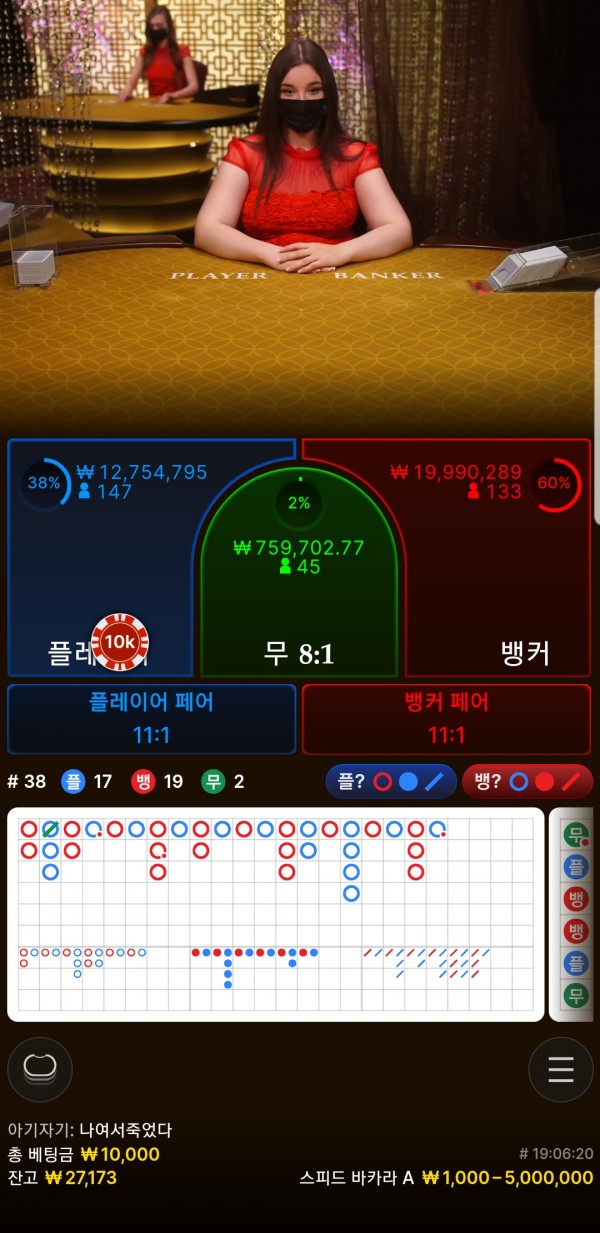Show the 뱅? banker prediction roads
600x1233 pixels.
pos(527,781)
